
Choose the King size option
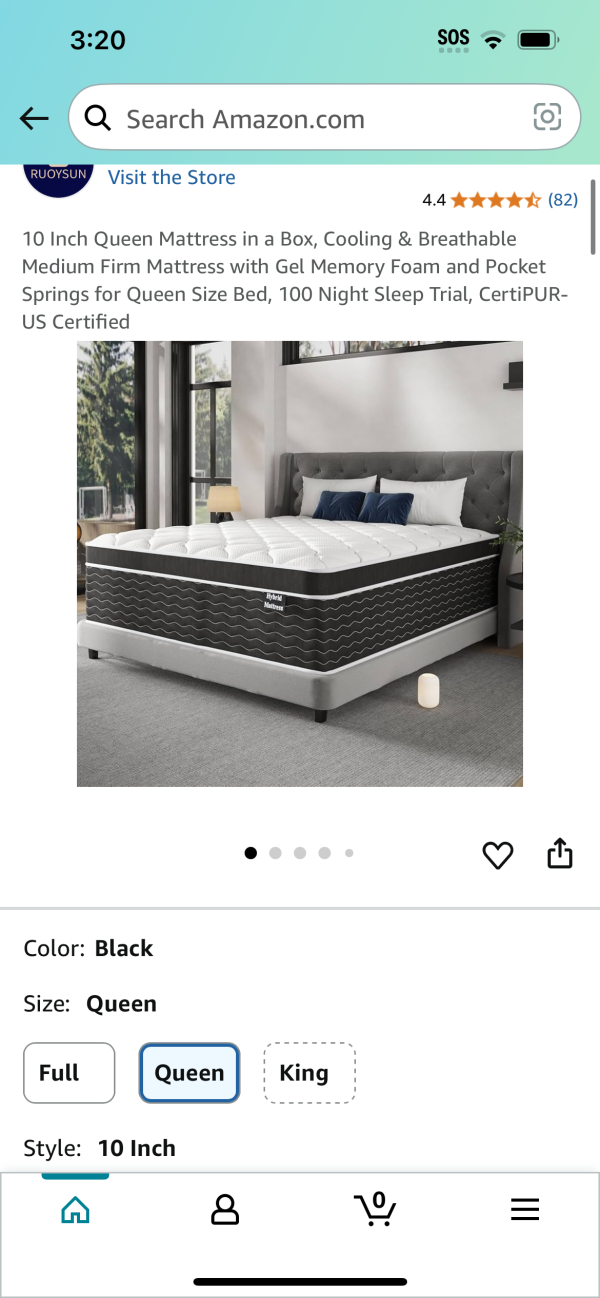tap(309, 1073)
